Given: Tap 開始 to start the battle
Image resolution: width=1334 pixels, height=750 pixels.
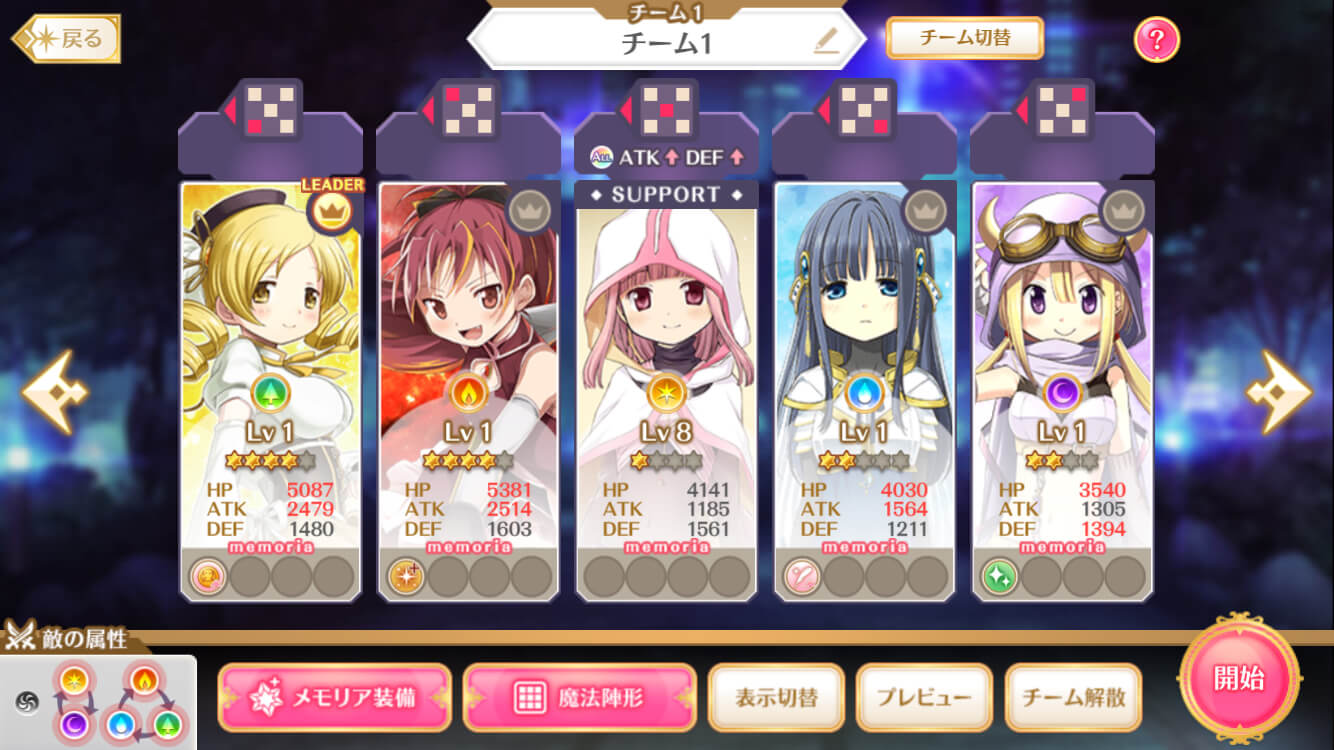Looking at the screenshot, I should point(1239,678).
